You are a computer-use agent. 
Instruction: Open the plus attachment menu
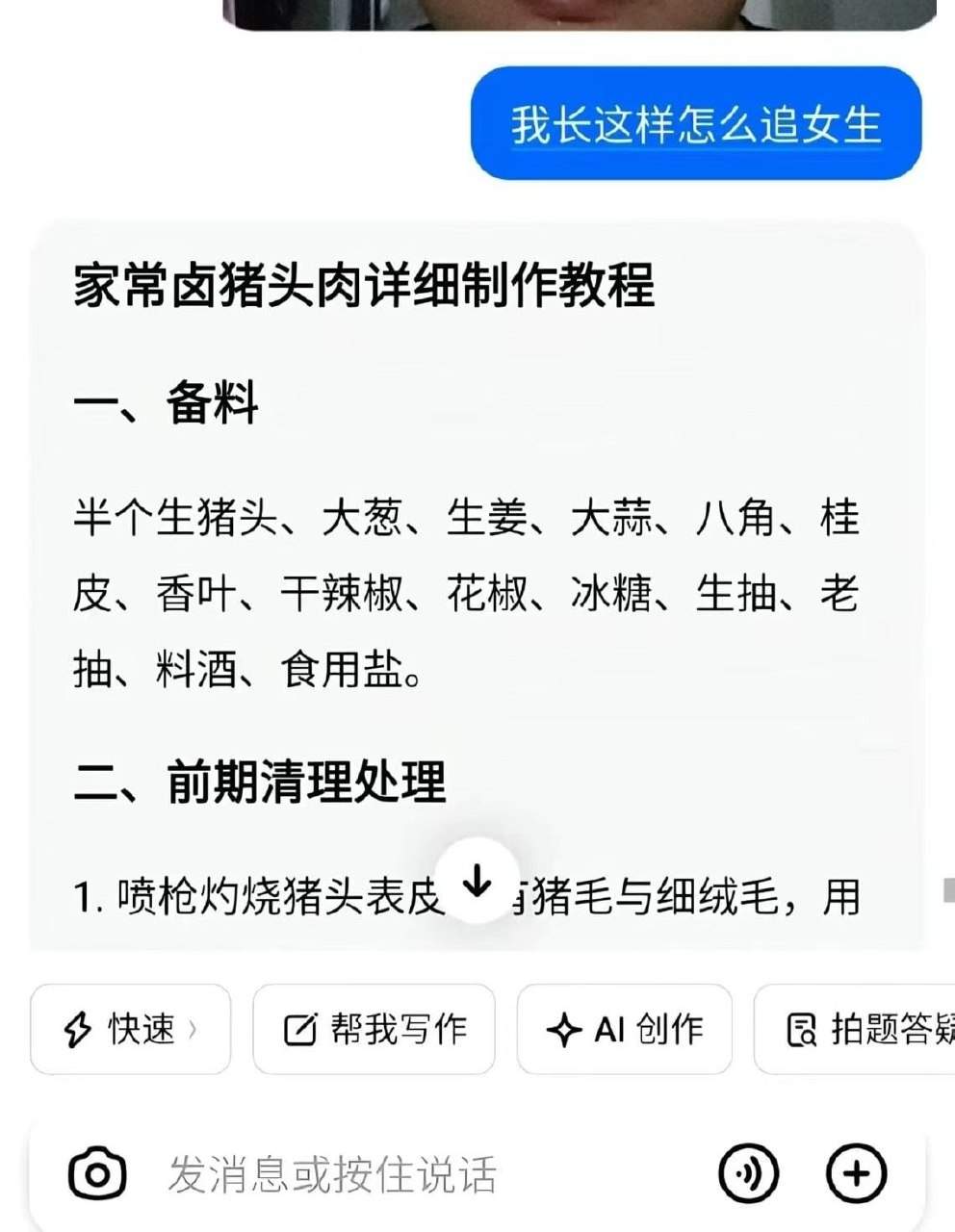[x=856, y=1173]
